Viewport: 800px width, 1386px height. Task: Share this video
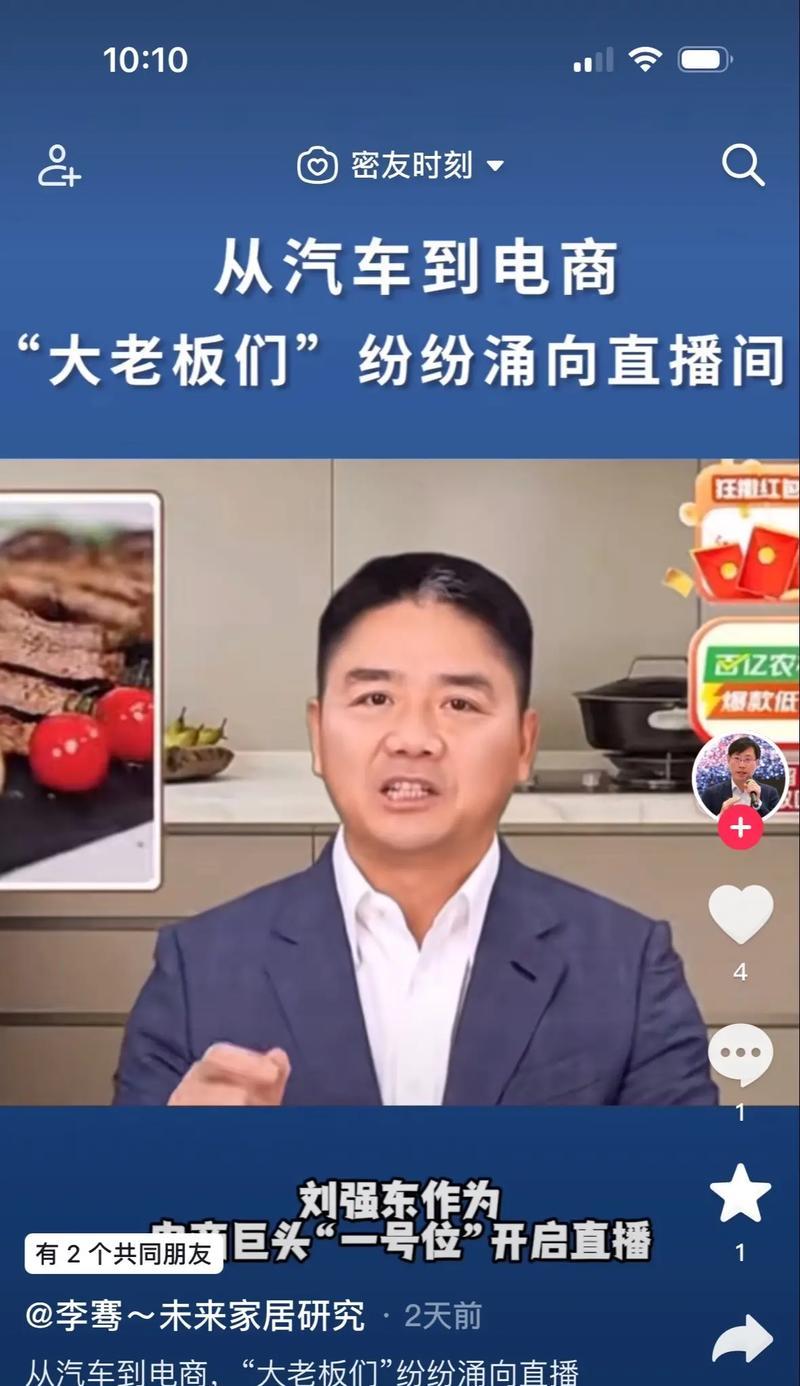click(741, 1338)
